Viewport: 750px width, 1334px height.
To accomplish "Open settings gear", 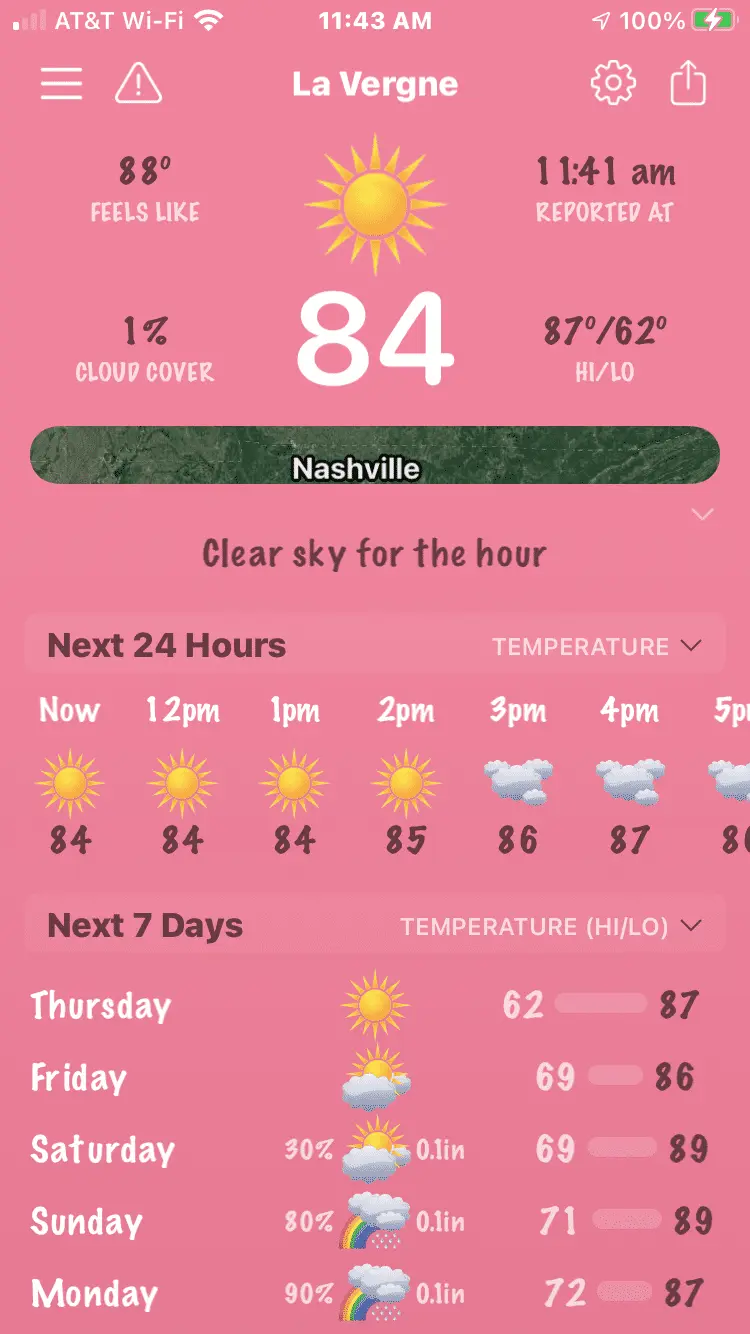I will (x=613, y=84).
